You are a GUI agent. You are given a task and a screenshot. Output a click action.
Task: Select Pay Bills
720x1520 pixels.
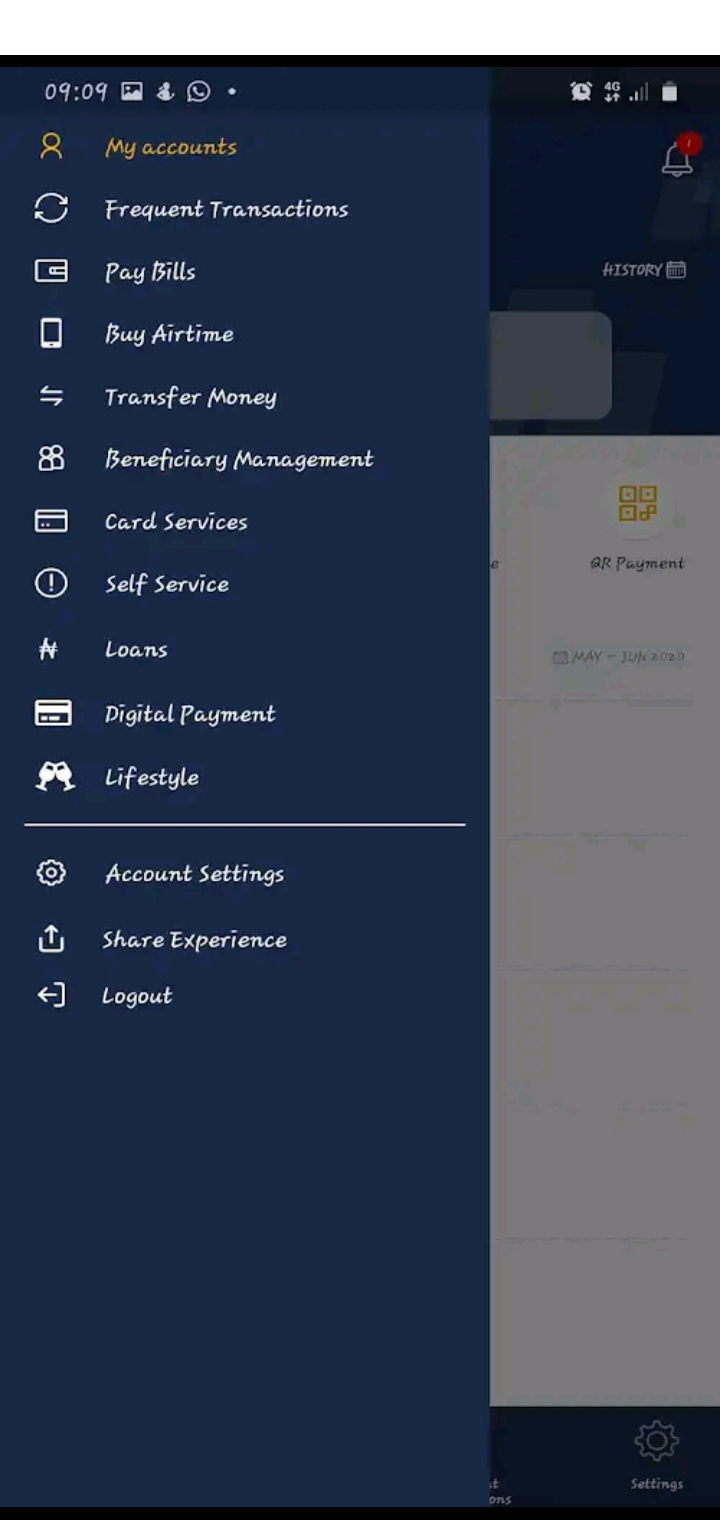click(150, 272)
